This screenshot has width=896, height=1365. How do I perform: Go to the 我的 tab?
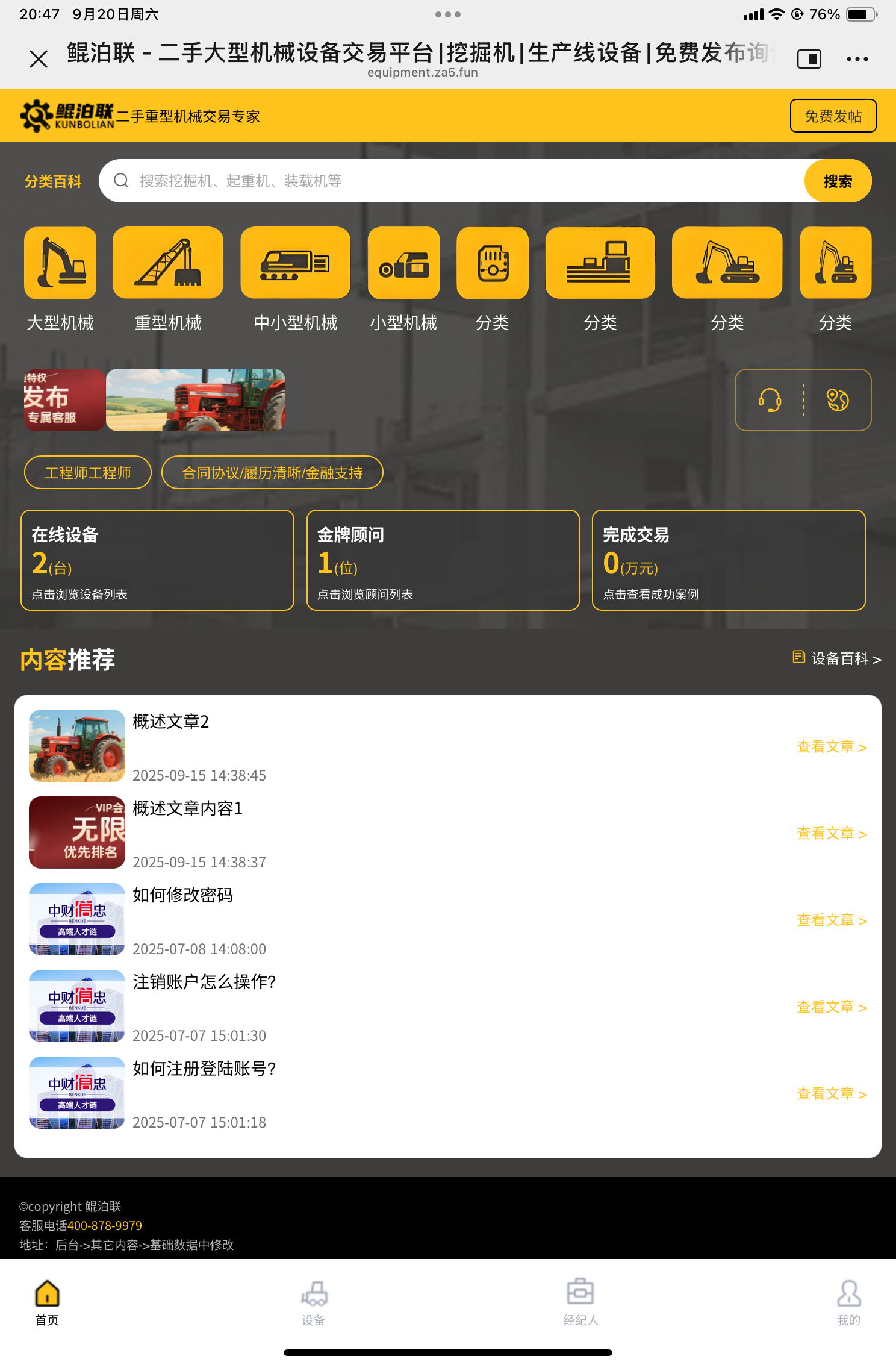pyautogui.click(x=848, y=1303)
